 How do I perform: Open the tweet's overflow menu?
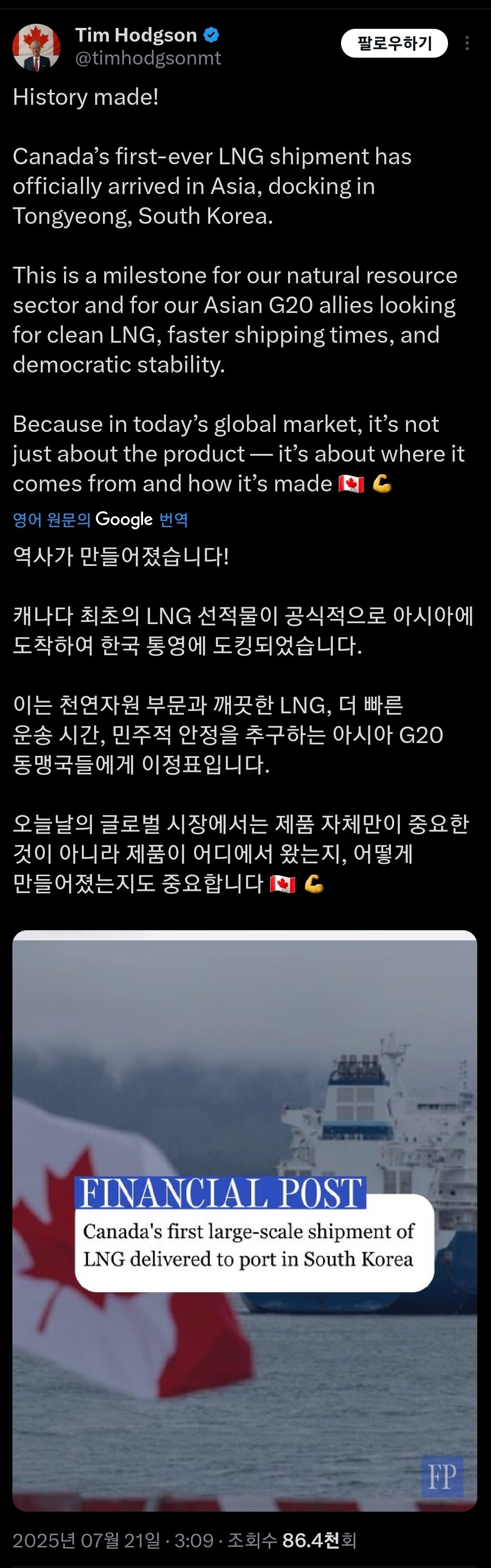(x=467, y=43)
